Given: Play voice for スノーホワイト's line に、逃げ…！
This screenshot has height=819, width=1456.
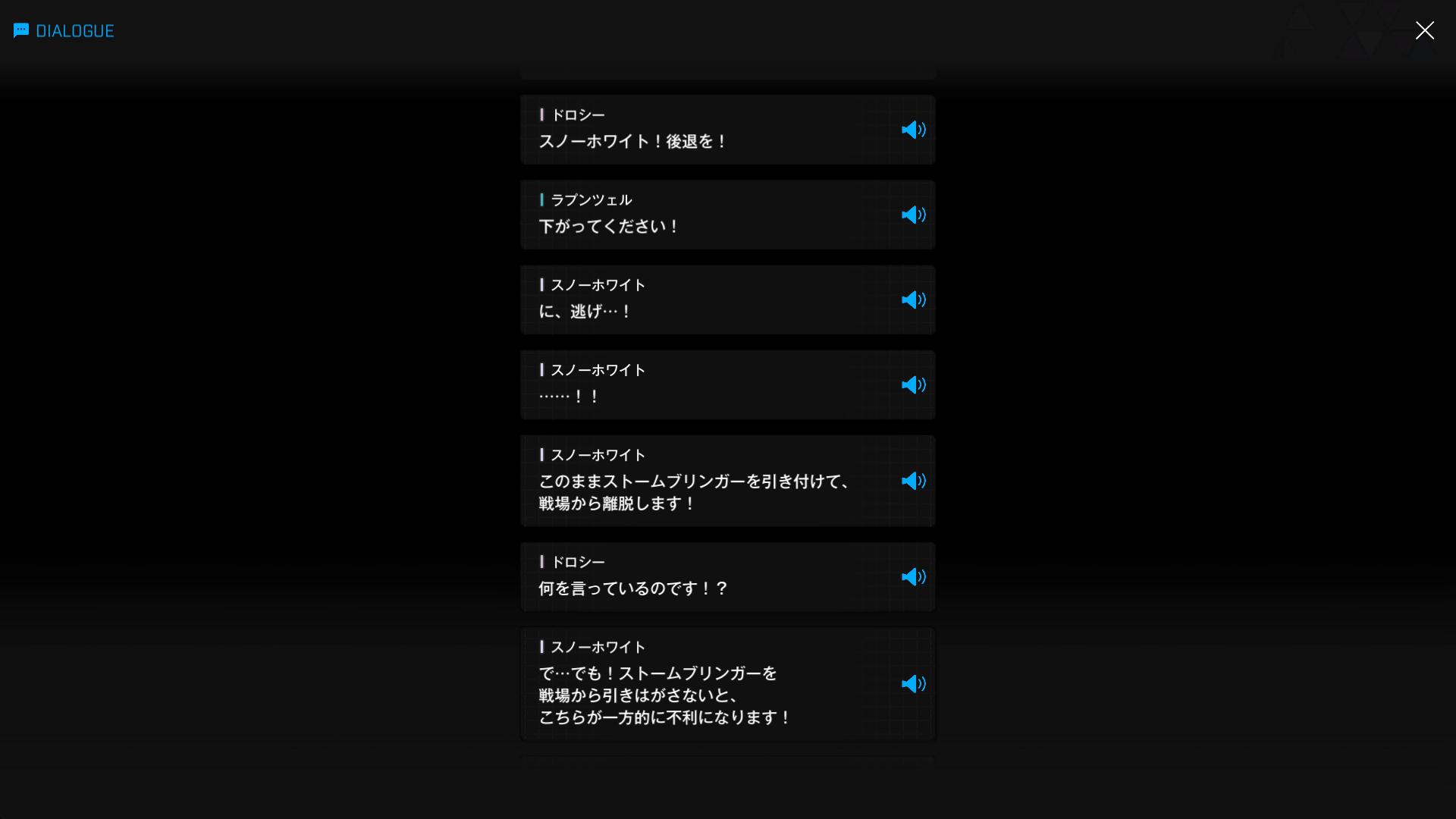Looking at the screenshot, I should 913,300.
